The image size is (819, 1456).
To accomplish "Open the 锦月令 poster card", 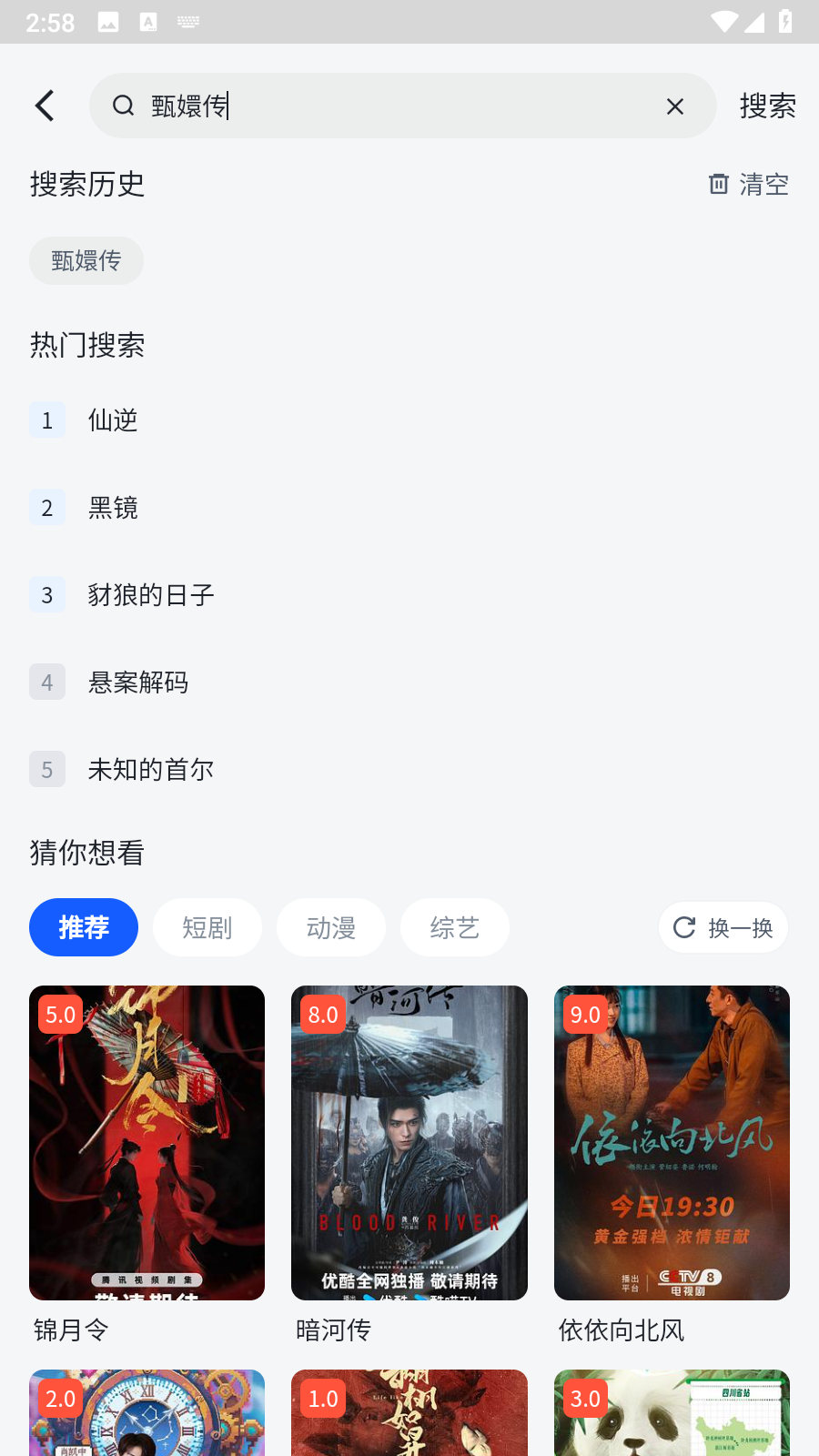I will [x=147, y=1143].
